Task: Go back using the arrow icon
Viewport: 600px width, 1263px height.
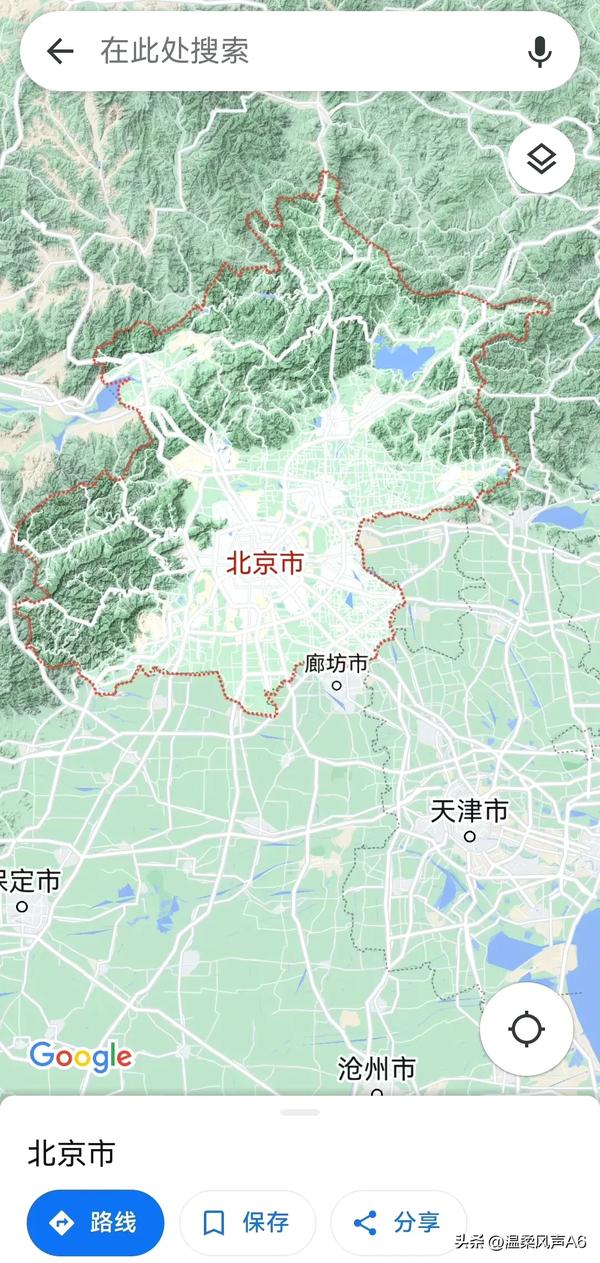Action: click(60, 52)
